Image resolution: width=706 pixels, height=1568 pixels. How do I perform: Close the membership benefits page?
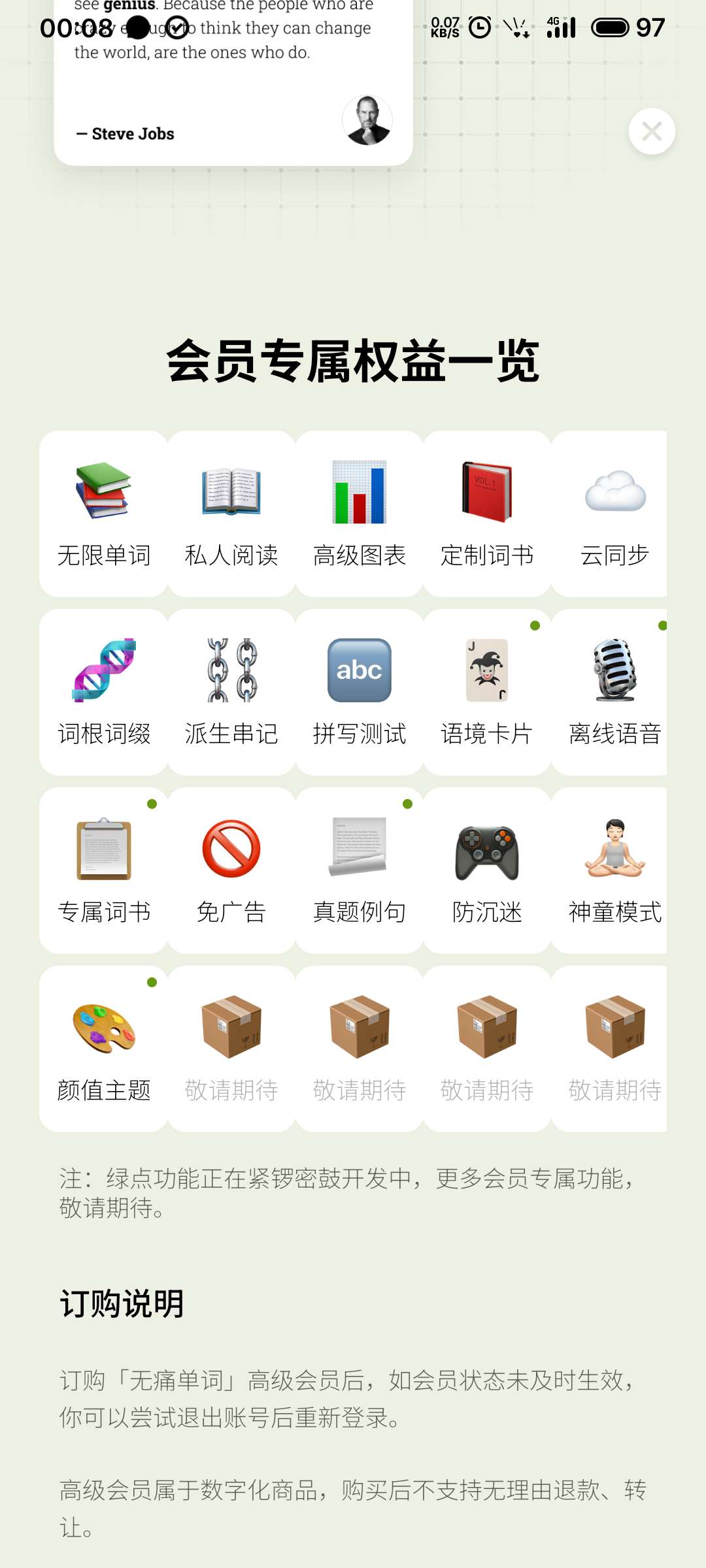[652, 131]
